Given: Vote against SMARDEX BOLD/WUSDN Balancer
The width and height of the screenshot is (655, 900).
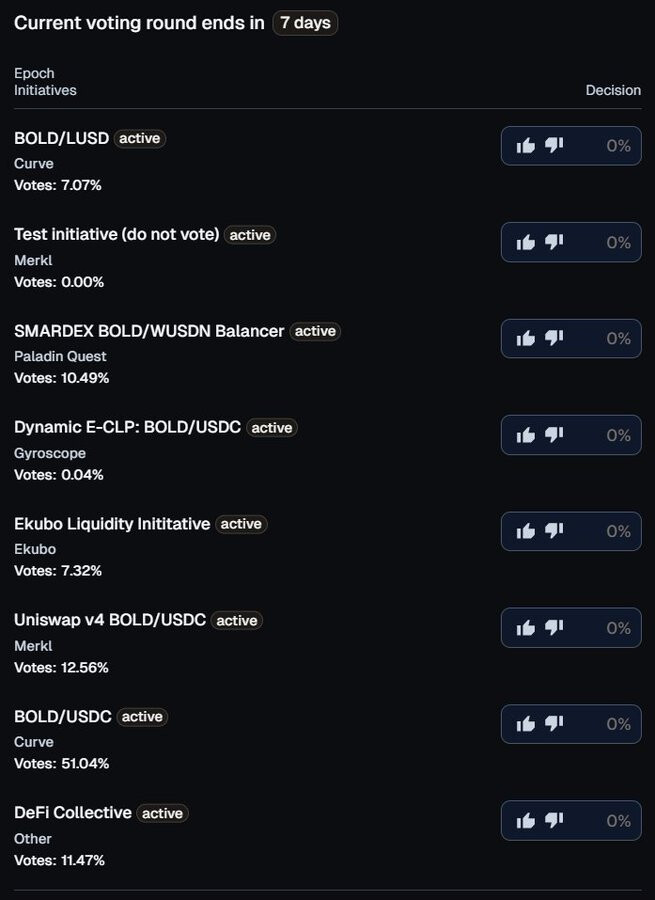Looking at the screenshot, I should pyautogui.click(x=554, y=339).
